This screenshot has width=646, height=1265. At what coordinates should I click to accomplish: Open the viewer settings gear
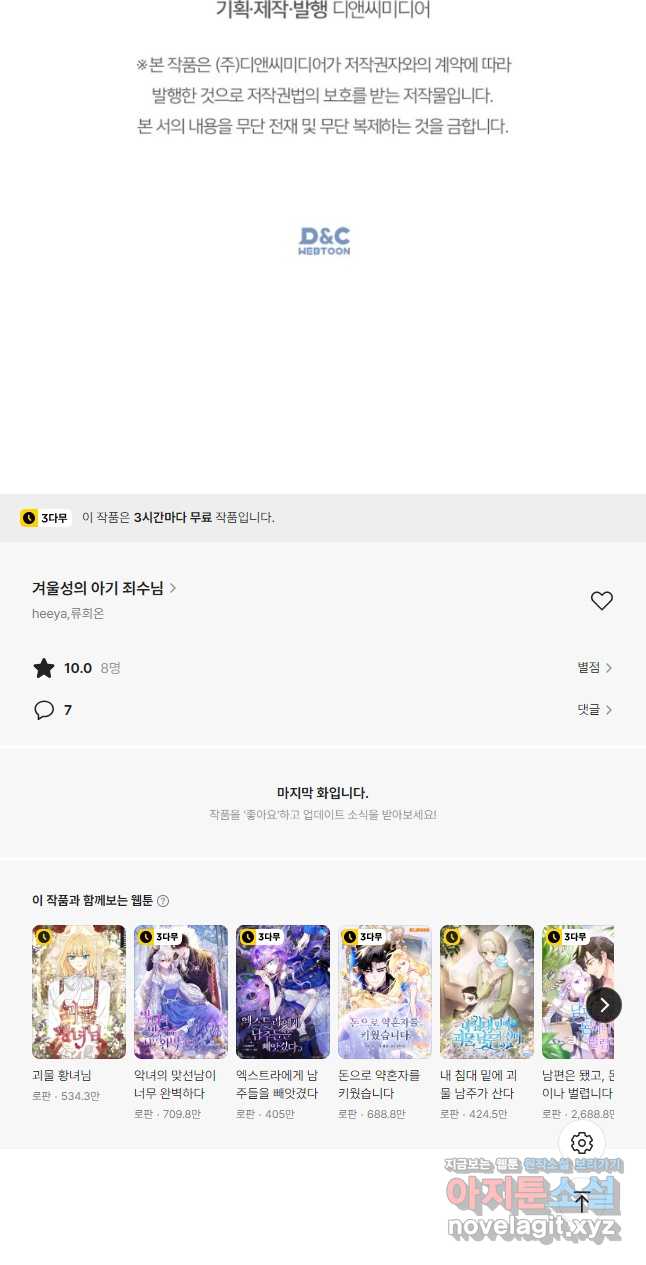click(582, 1143)
